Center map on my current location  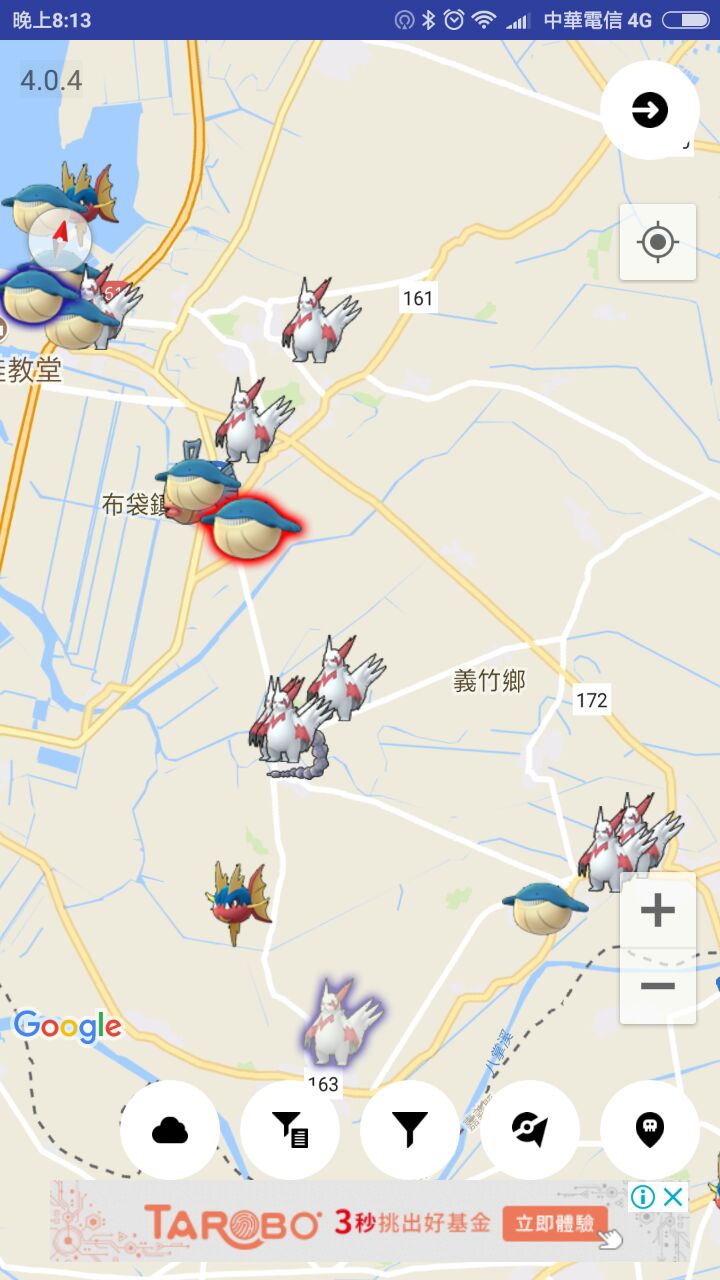658,242
